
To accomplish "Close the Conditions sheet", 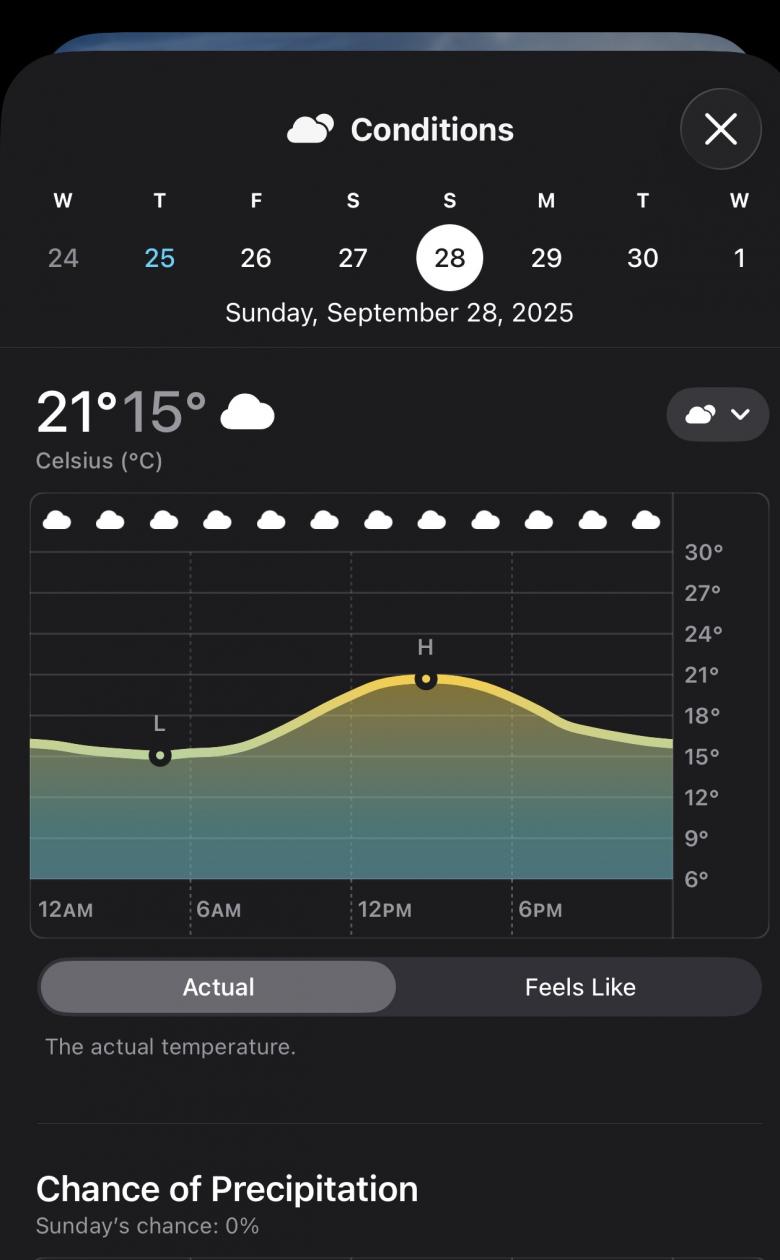I will click(720, 129).
